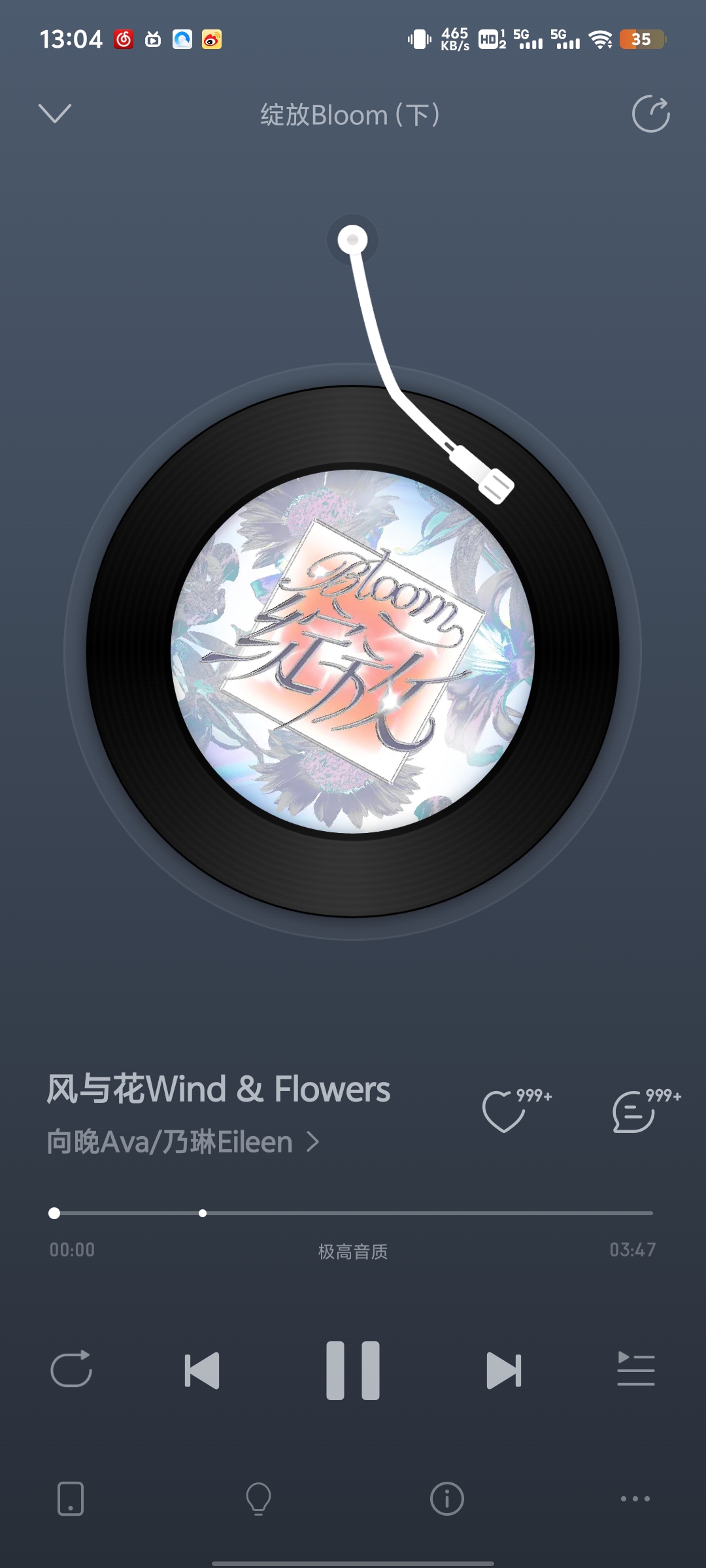Open the device output icon

coord(71,1498)
